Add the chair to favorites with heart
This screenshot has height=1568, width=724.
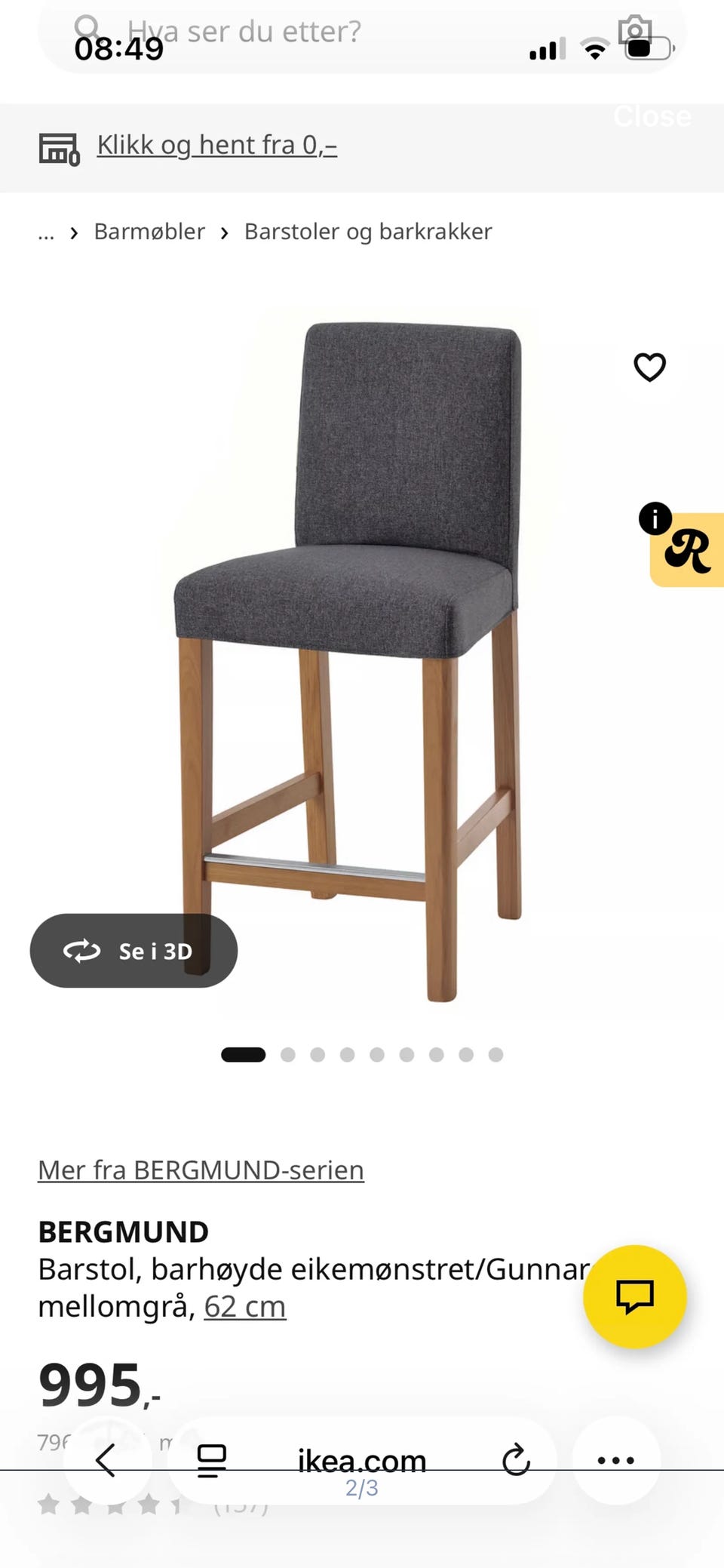coord(649,367)
